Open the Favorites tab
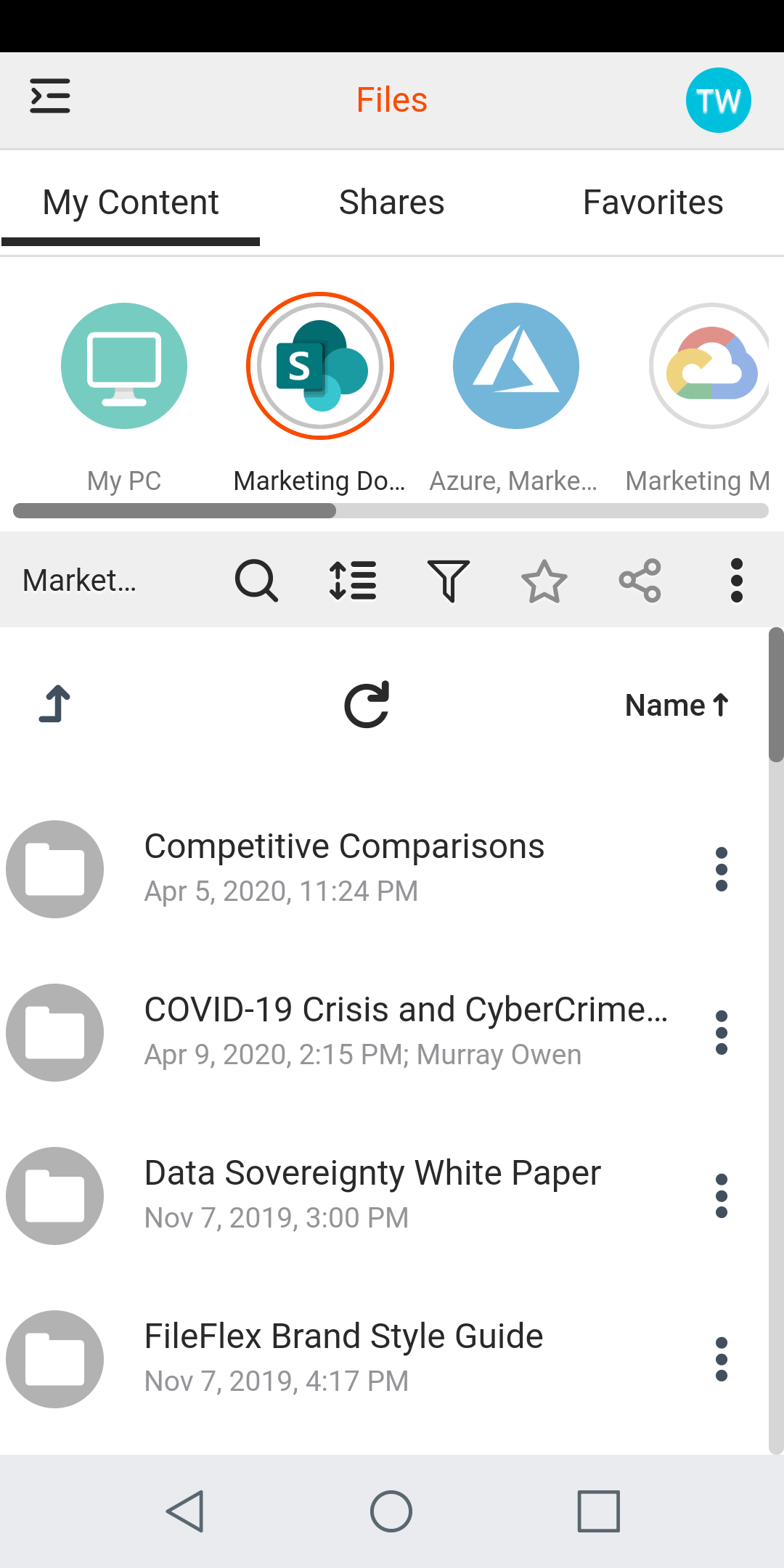Screen dimensions: 784x1568 652,203
